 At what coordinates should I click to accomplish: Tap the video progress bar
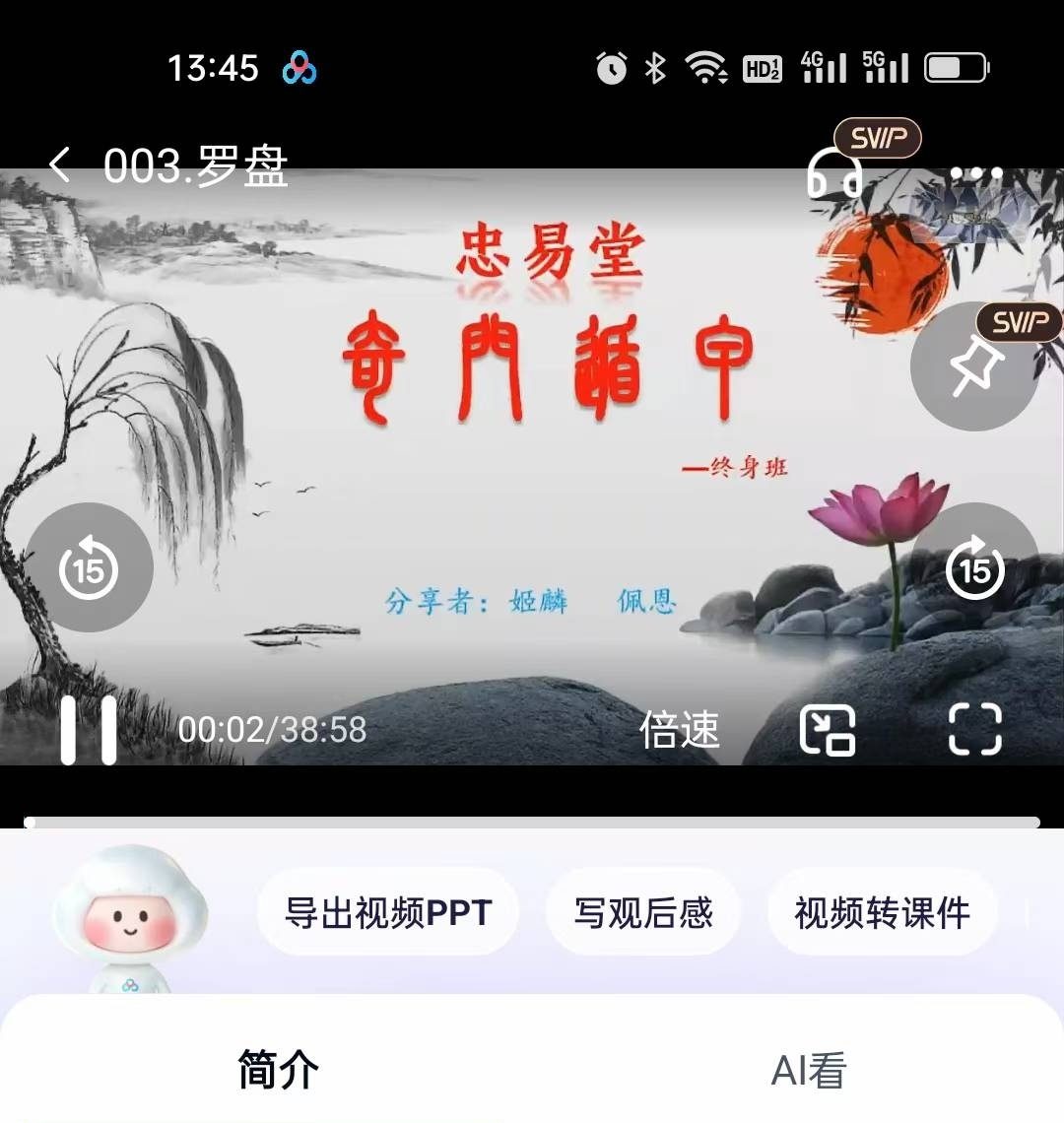(x=532, y=822)
